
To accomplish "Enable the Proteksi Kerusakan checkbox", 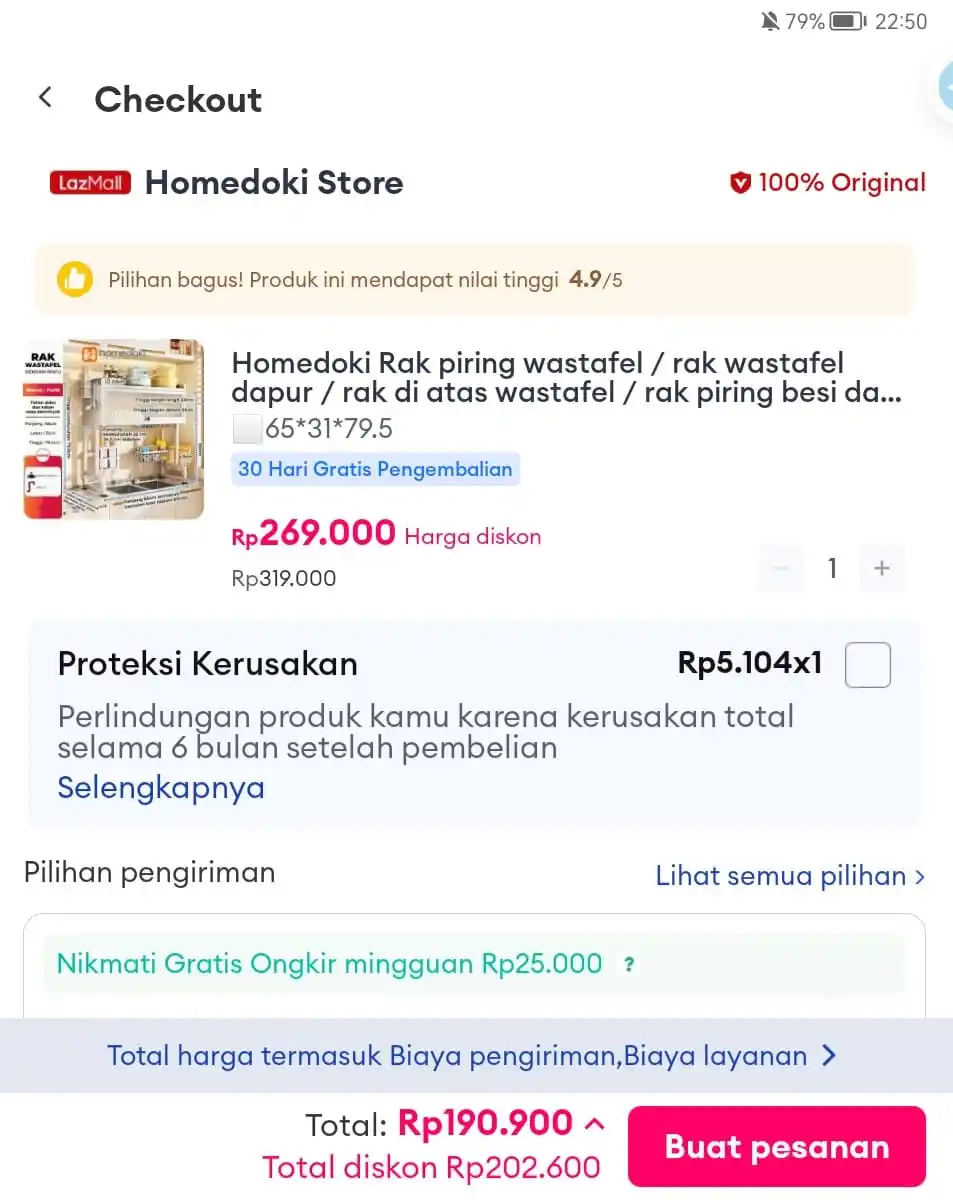I will click(x=867, y=665).
